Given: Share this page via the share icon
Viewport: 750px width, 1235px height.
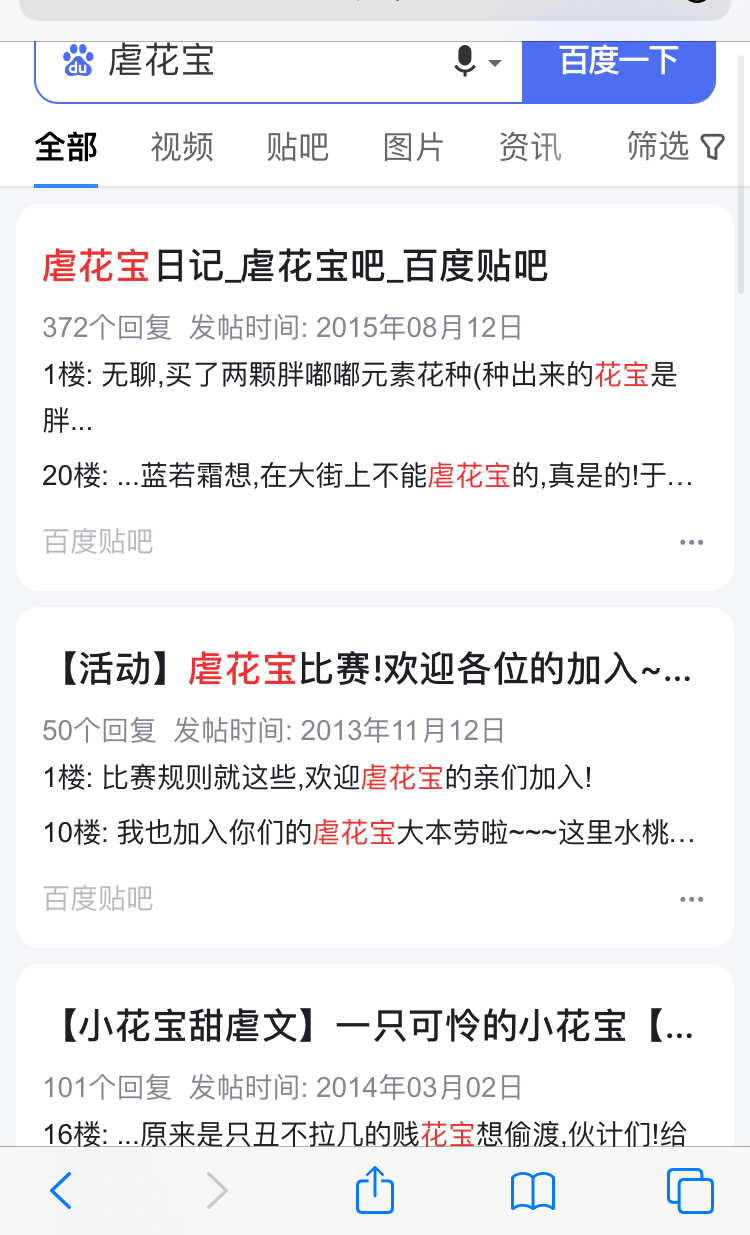Looking at the screenshot, I should (375, 1190).
